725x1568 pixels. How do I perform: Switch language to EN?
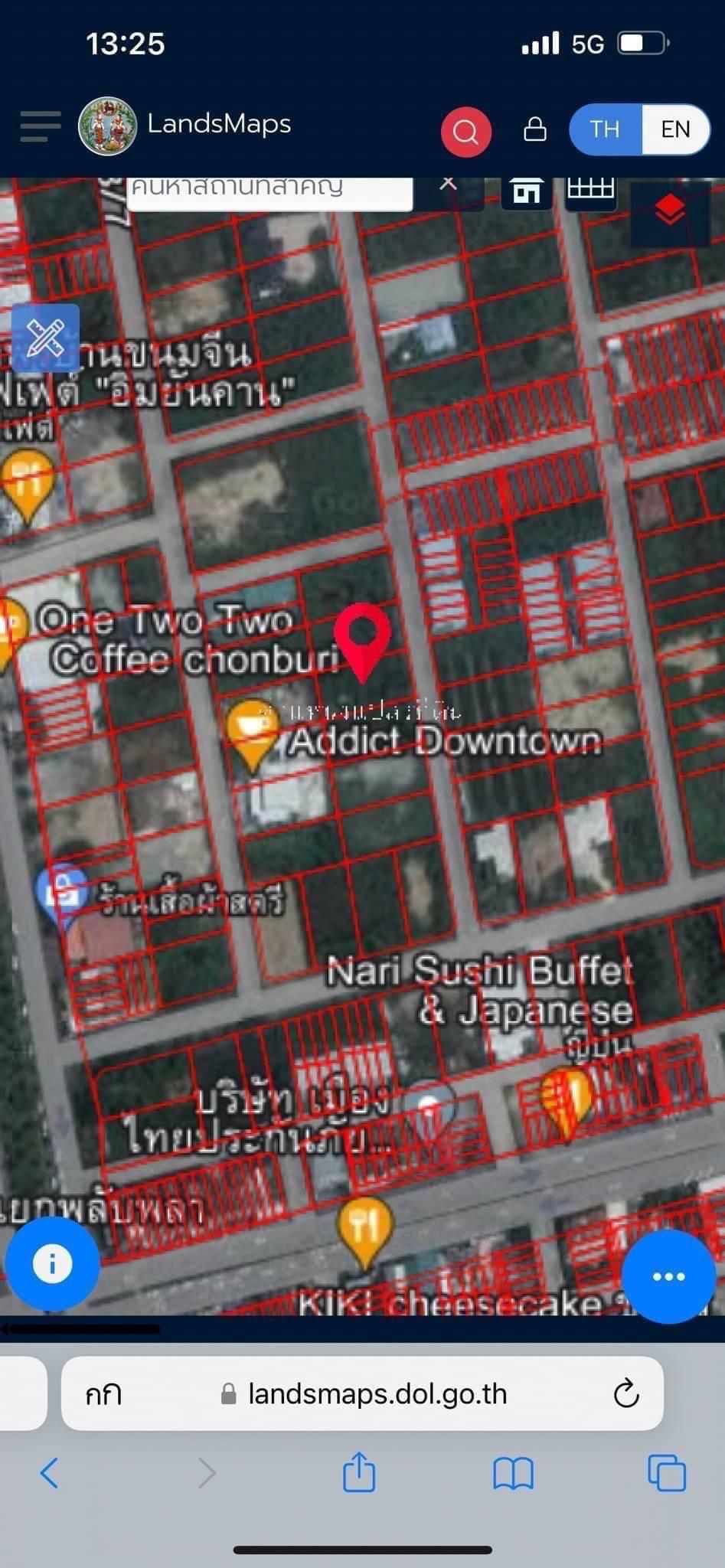point(675,129)
